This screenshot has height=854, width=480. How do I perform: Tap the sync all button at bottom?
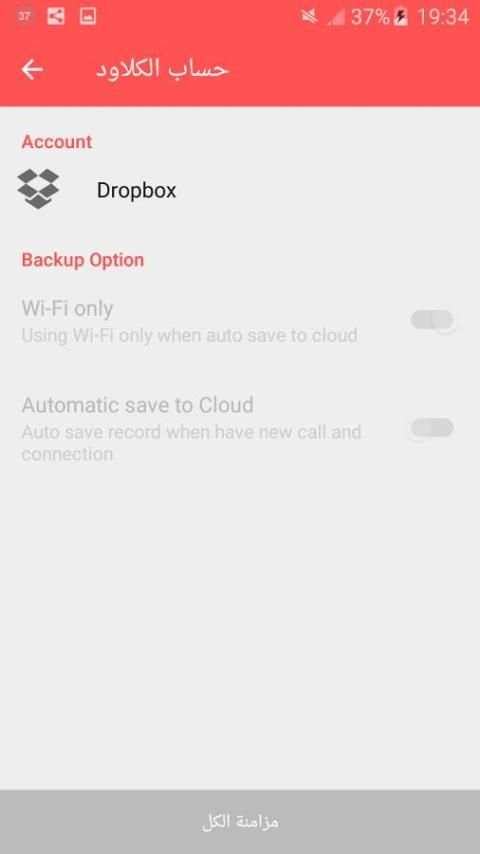tap(240, 822)
